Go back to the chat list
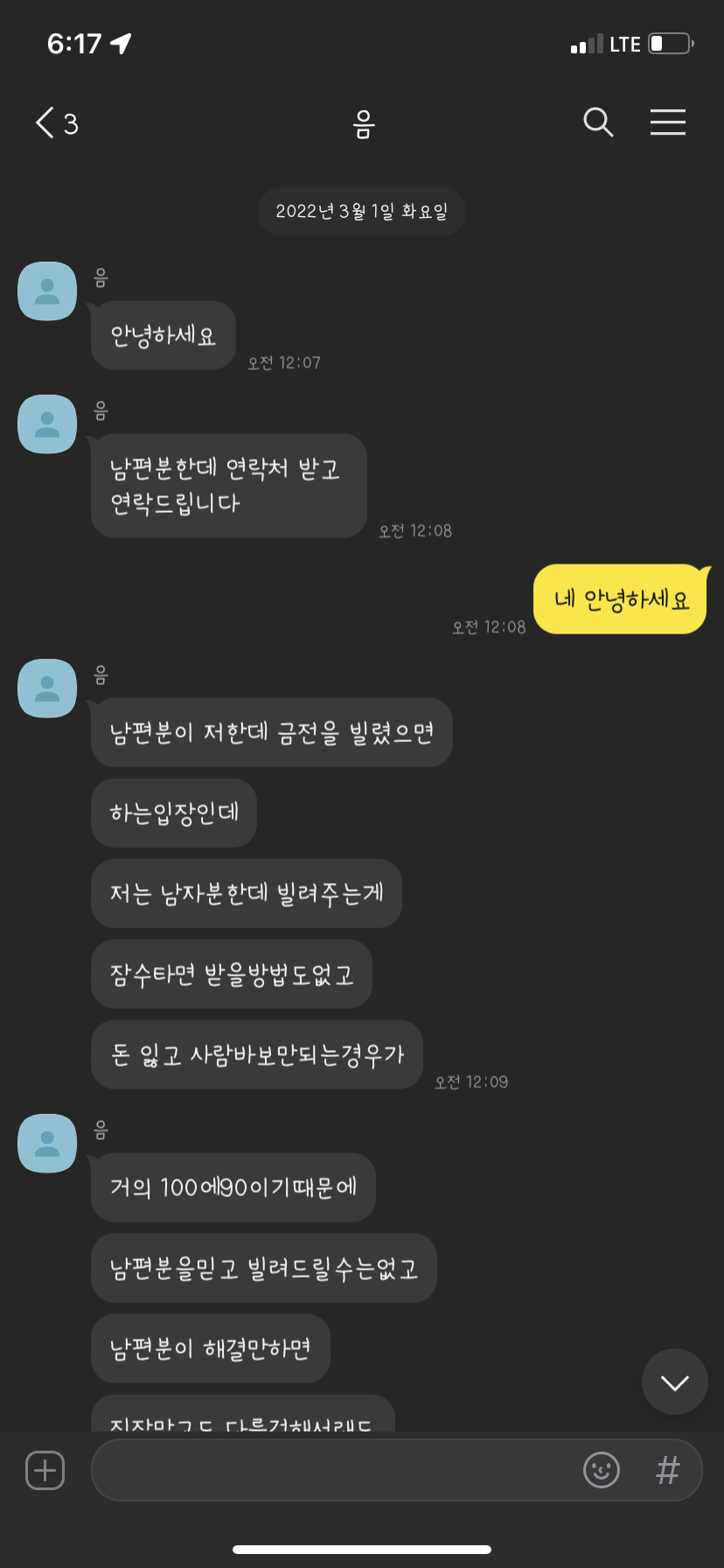This screenshot has width=724, height=1568. point(56,122)
